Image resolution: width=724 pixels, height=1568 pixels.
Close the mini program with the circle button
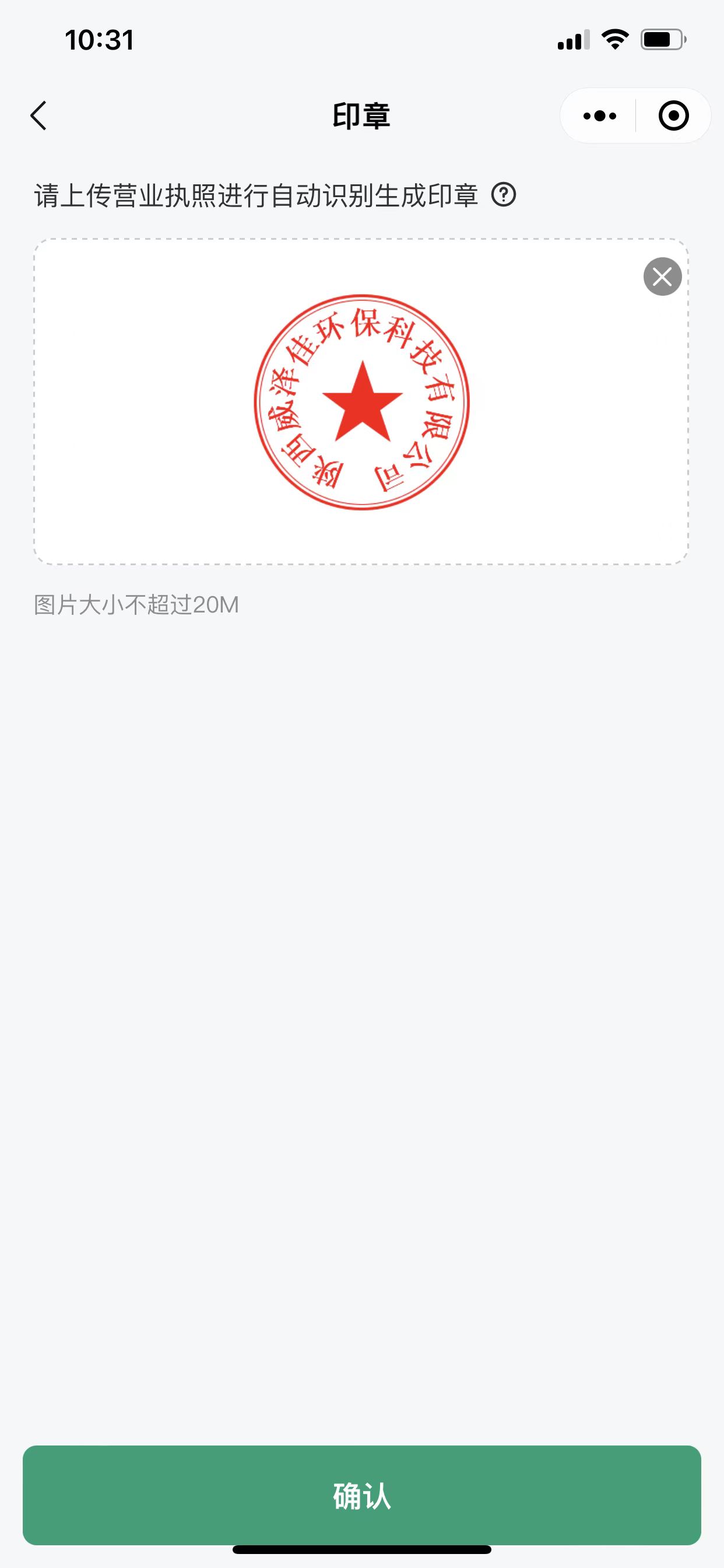click(x=673, y=116)
